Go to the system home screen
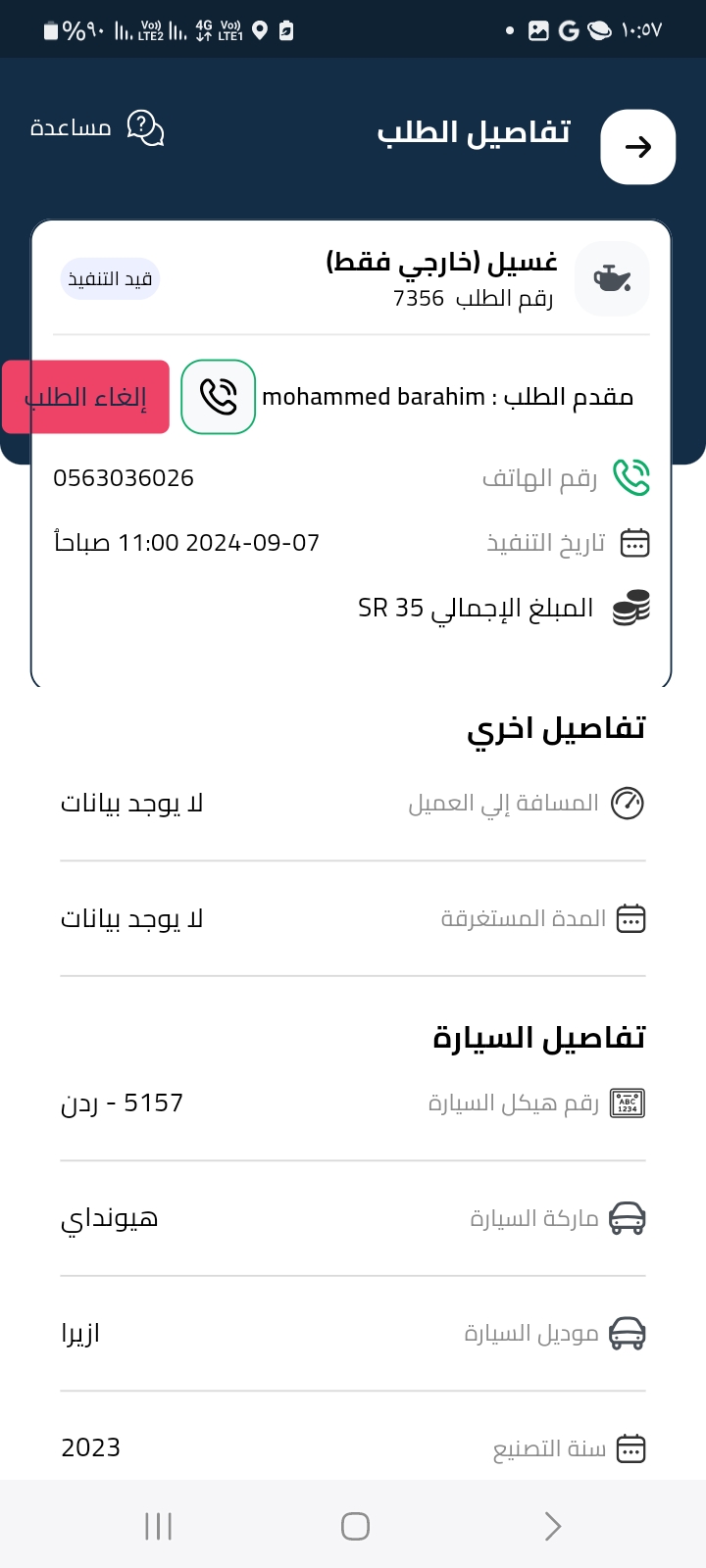This screenshot has width=706, height=1568. click(x=355, y=1526)
